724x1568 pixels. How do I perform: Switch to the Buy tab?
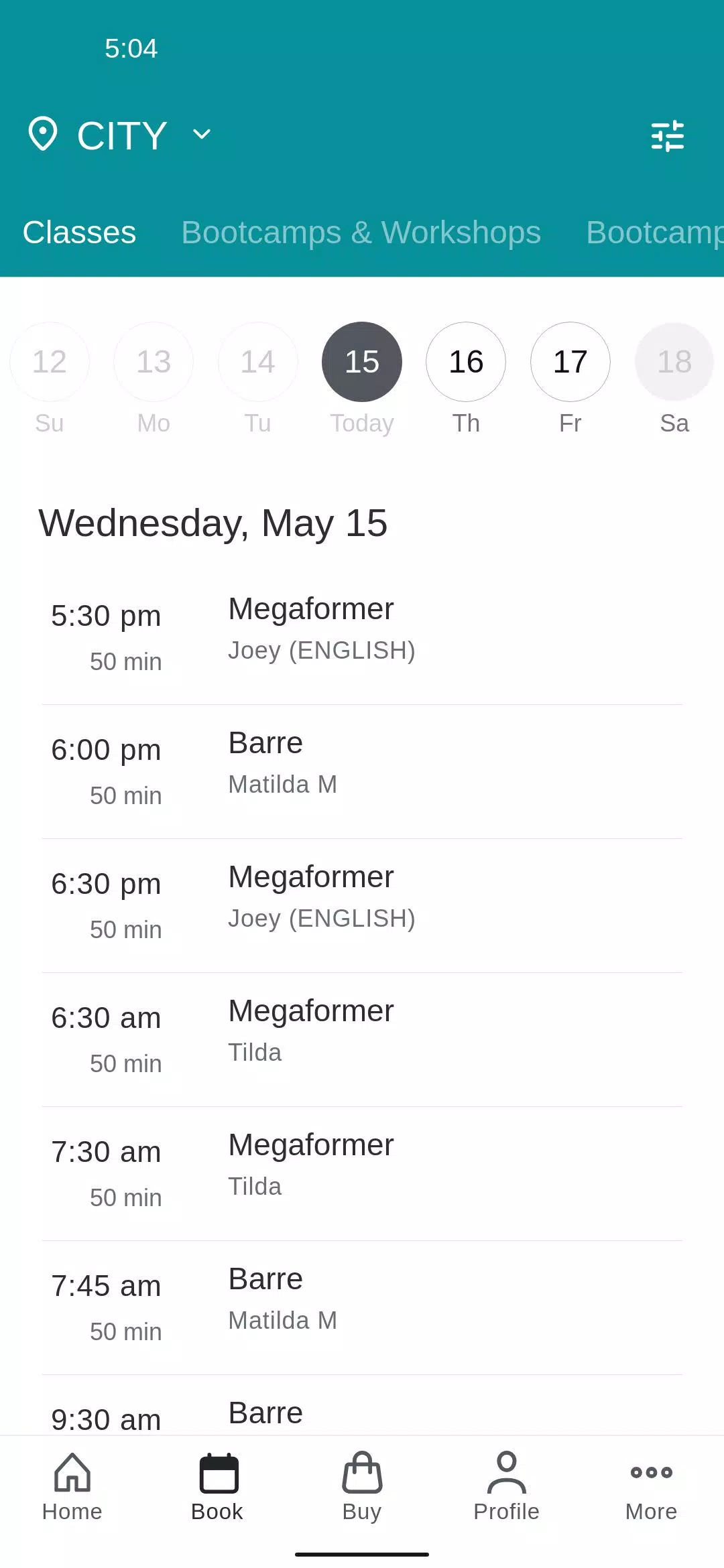pos(362,1487)
